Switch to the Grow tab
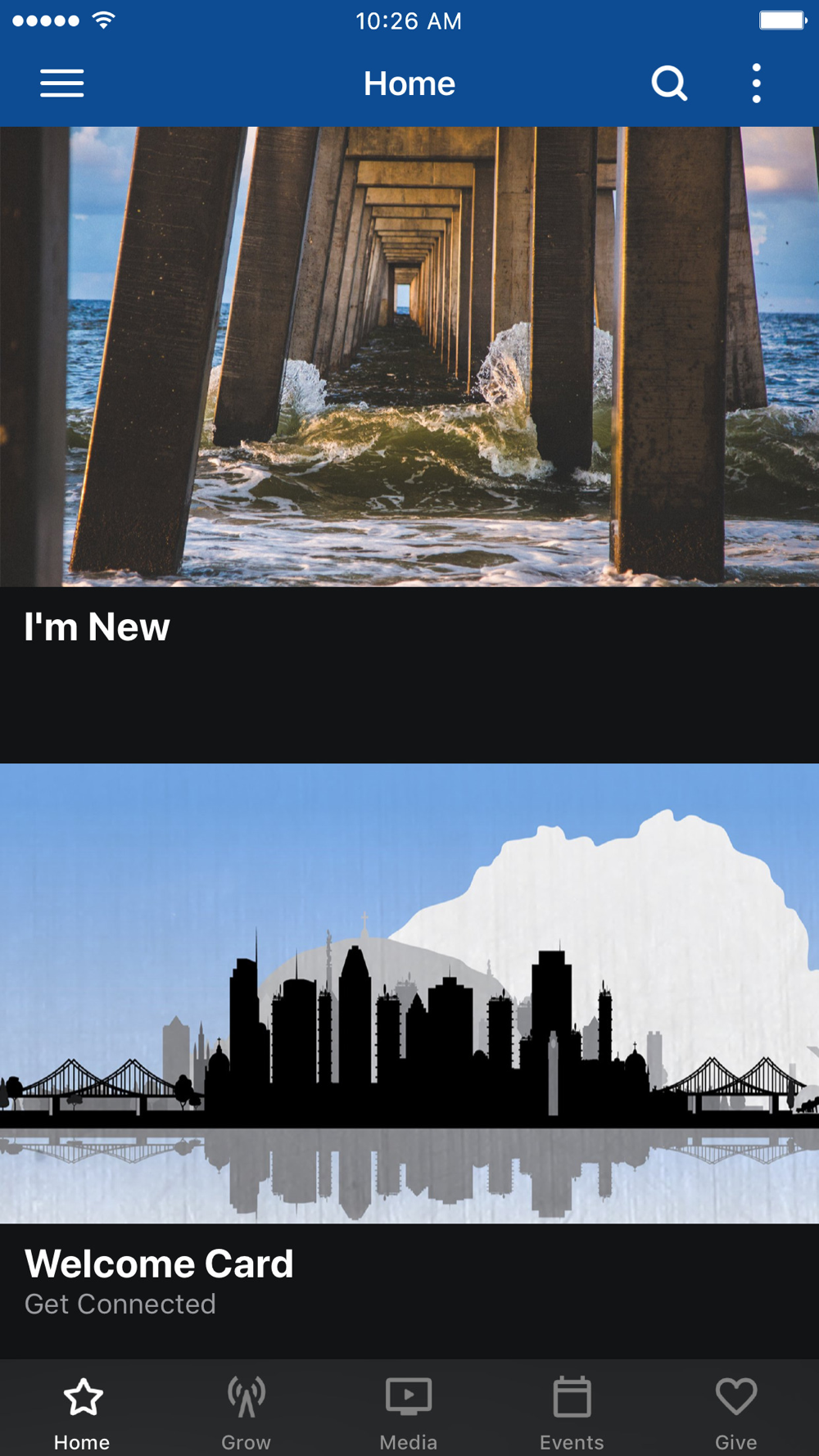Viewport: 819px width, 1456px height. 246,1410
